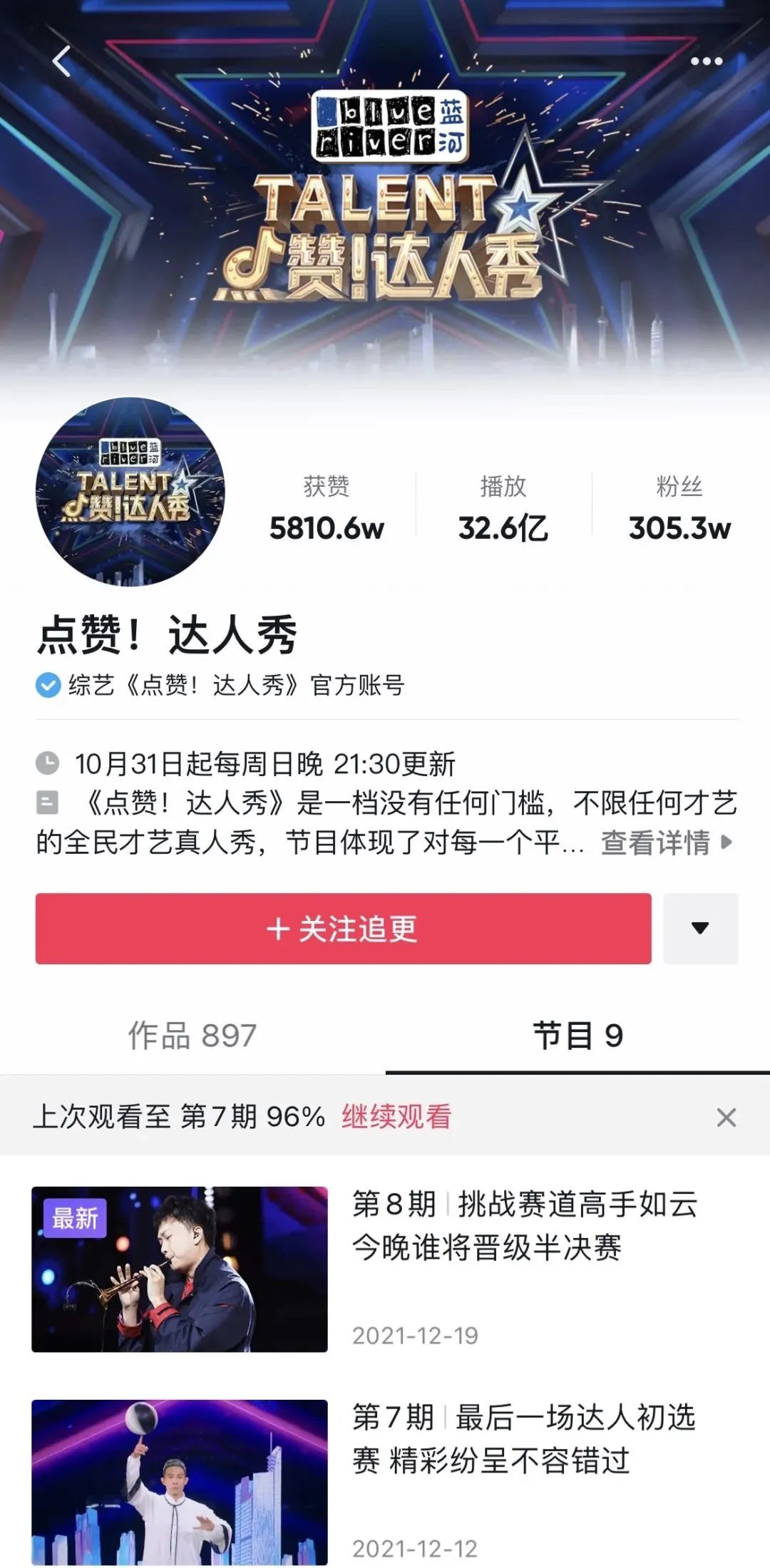
Task: Dismiss the 上次观看 banner
Action: click(x=726, y=1118)
